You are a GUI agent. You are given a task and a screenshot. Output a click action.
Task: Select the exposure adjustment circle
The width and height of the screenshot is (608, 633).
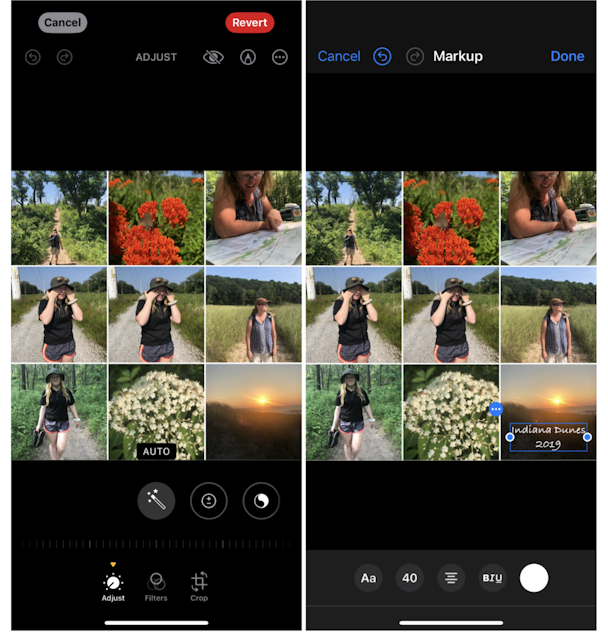click(x=209, y=500)
